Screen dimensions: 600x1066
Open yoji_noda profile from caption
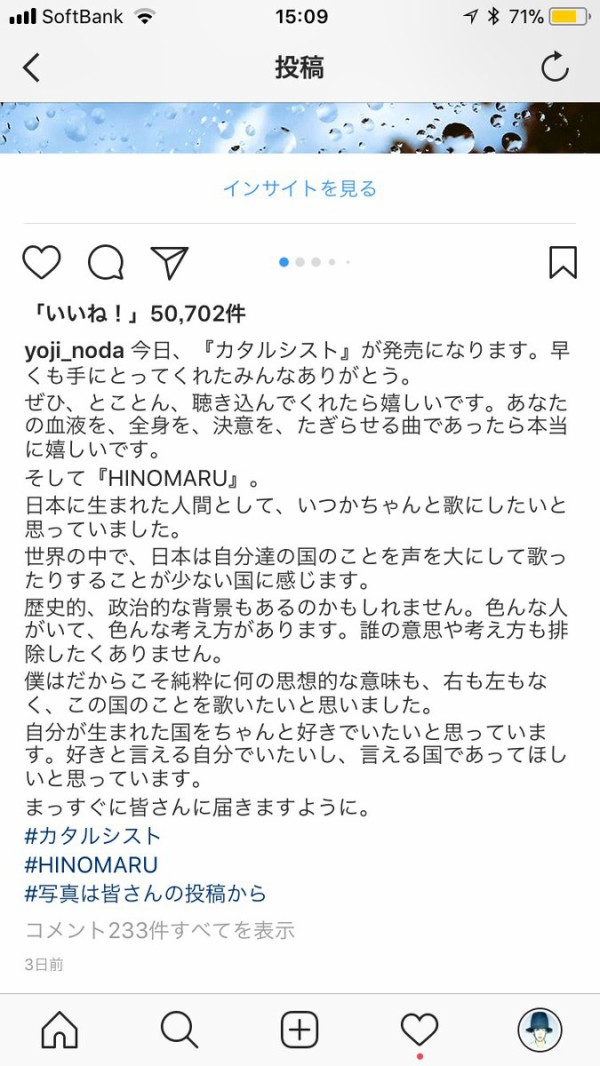pyautogui.click(x=73, y=350)
